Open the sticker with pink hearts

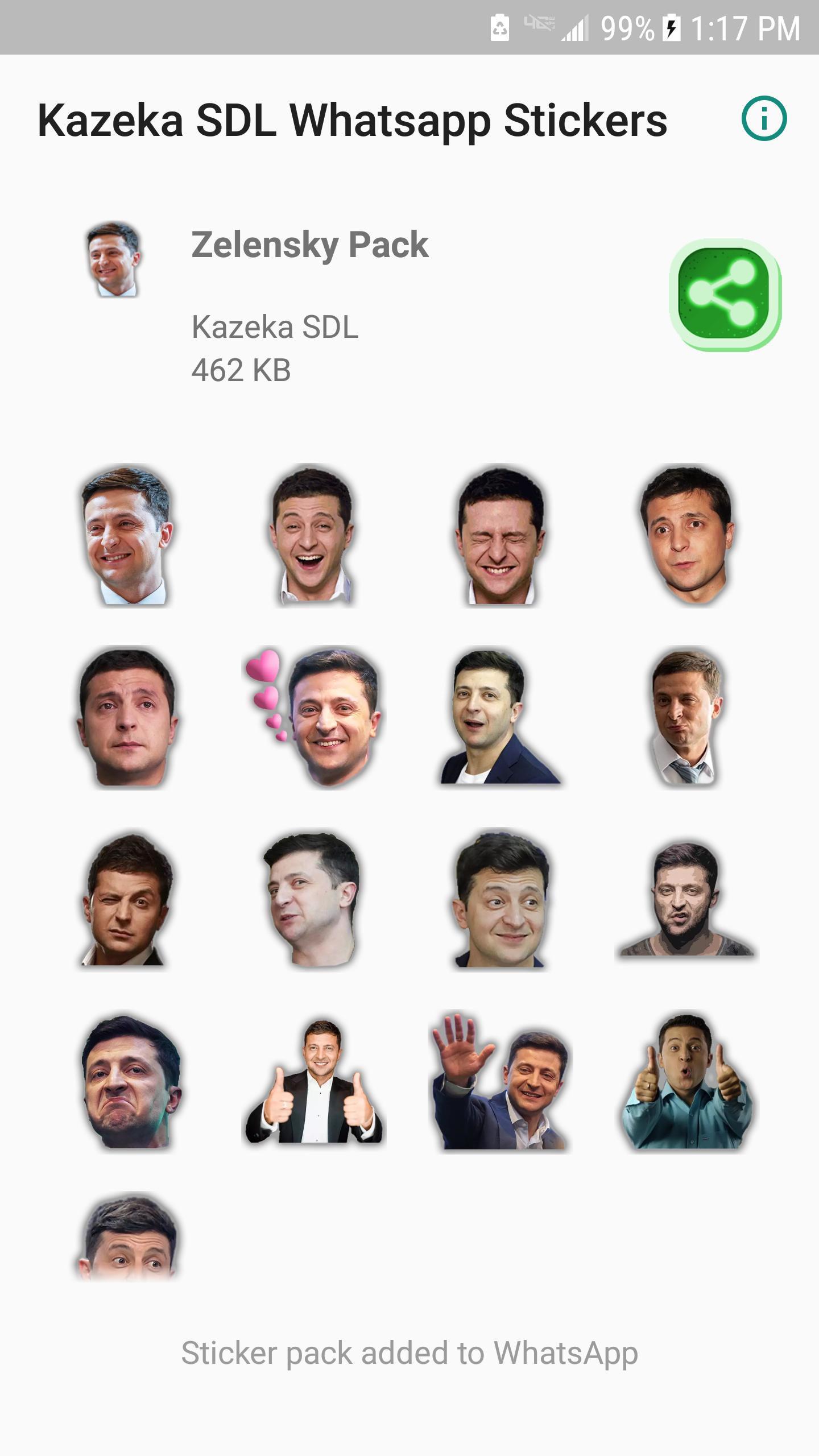click(x=314, y=717)
